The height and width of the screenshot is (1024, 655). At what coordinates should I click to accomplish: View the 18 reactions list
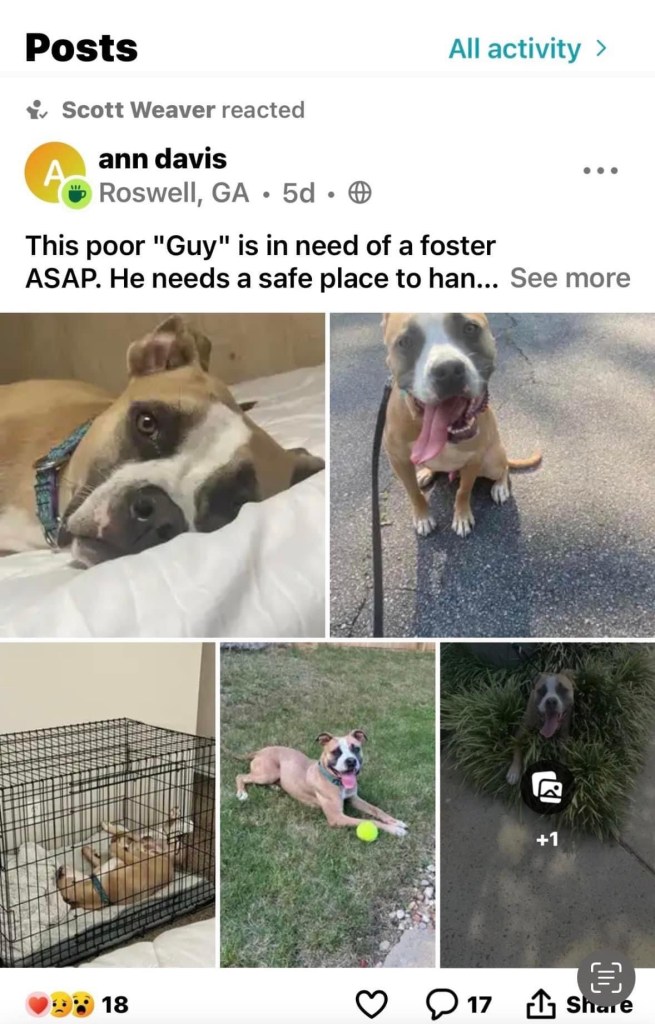click(x=78, y=1004)
